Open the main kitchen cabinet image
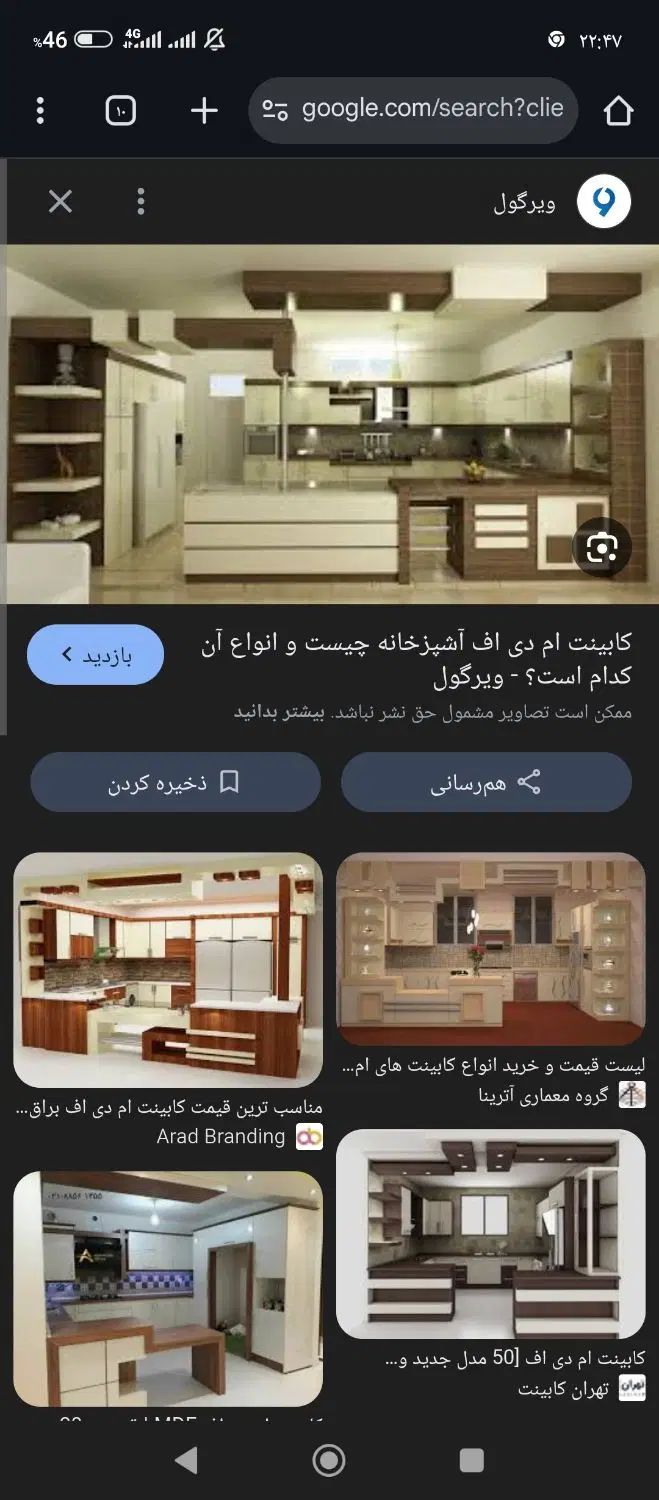The image size is (659, 1500). (330, 425)
